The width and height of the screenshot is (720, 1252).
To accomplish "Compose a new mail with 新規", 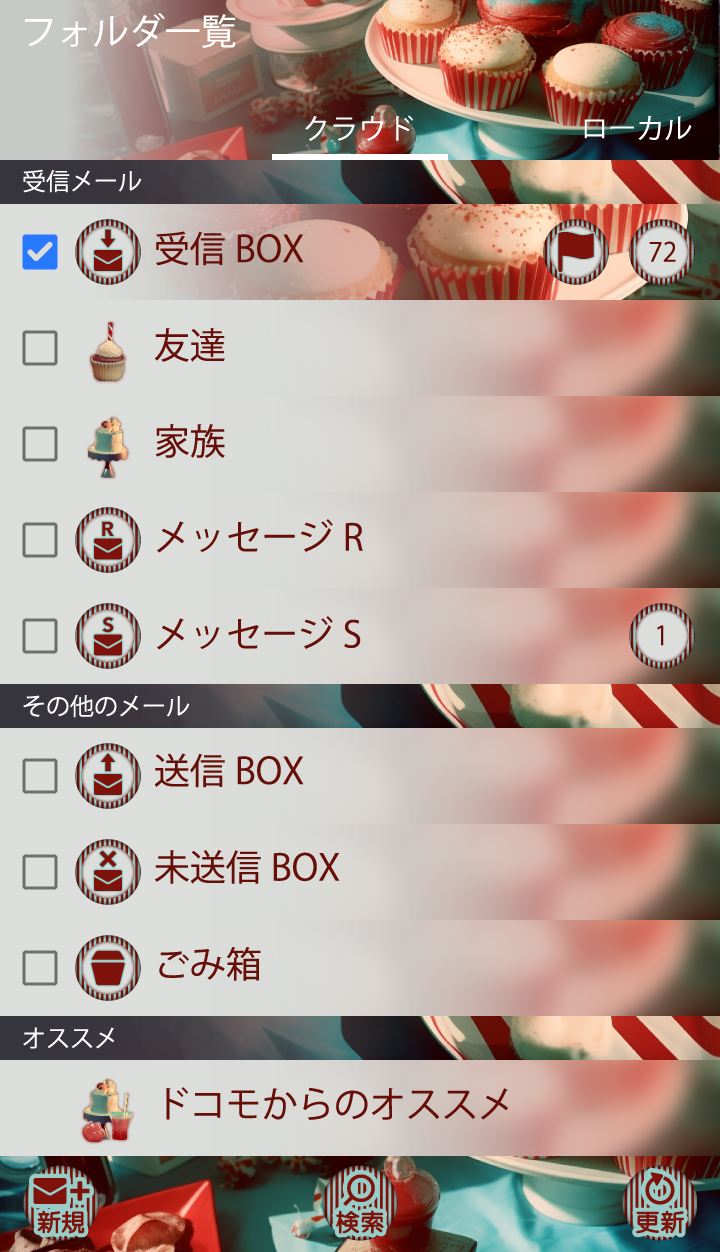I will pyautogui.click(x=61, y=1204).
